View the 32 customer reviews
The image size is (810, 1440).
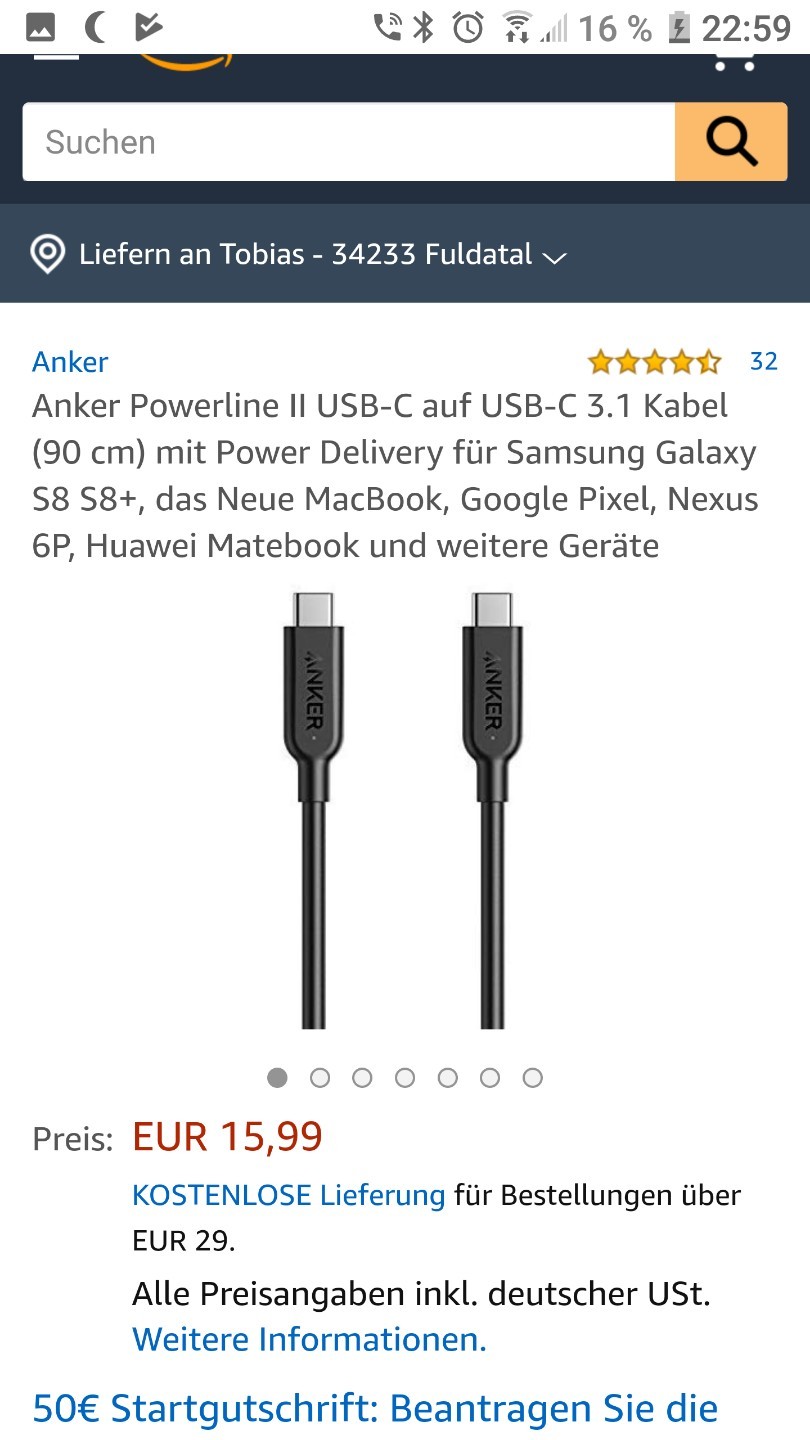tap(763, 361)
